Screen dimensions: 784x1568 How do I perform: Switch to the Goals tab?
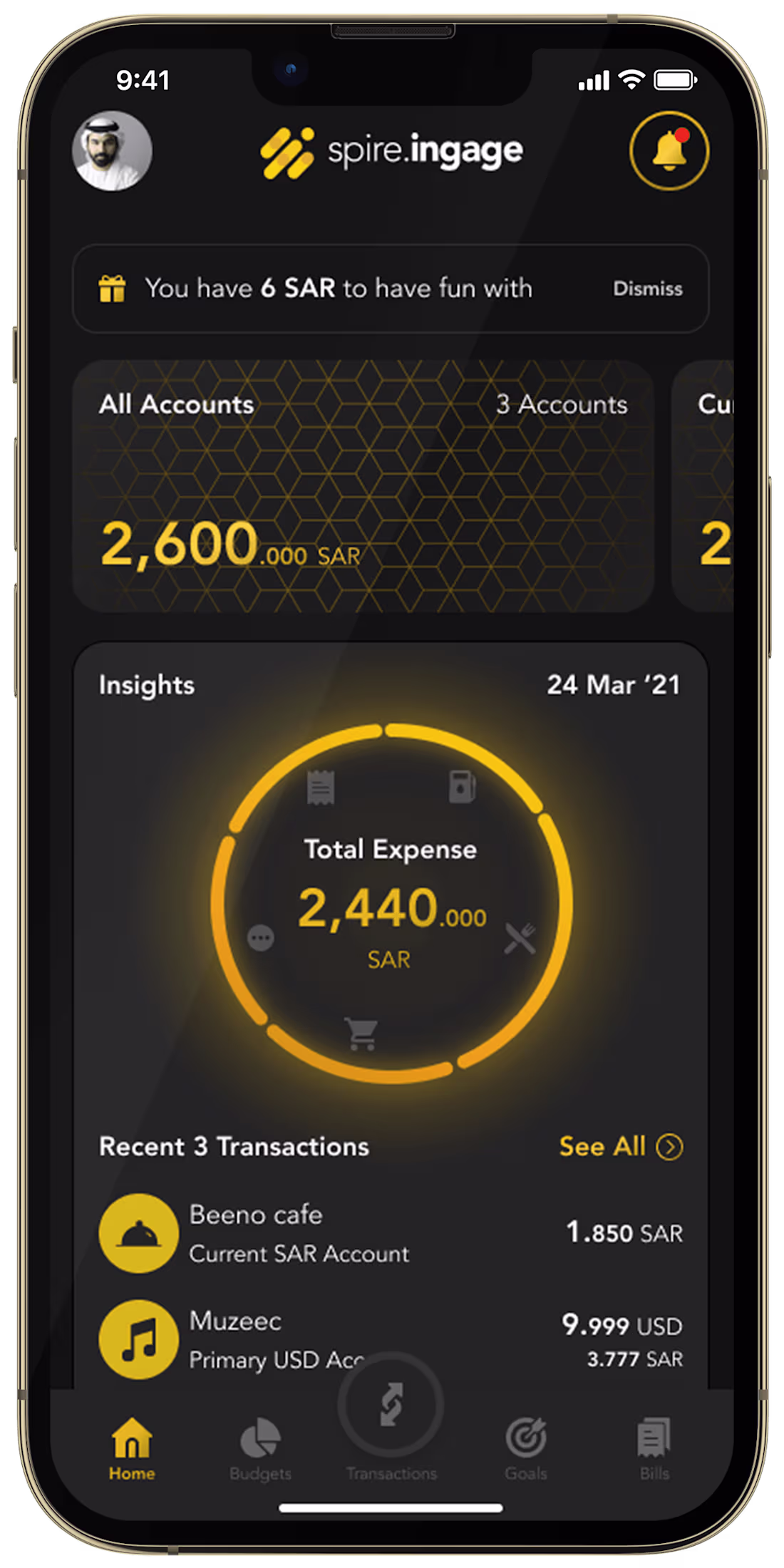coord(525,1448)
